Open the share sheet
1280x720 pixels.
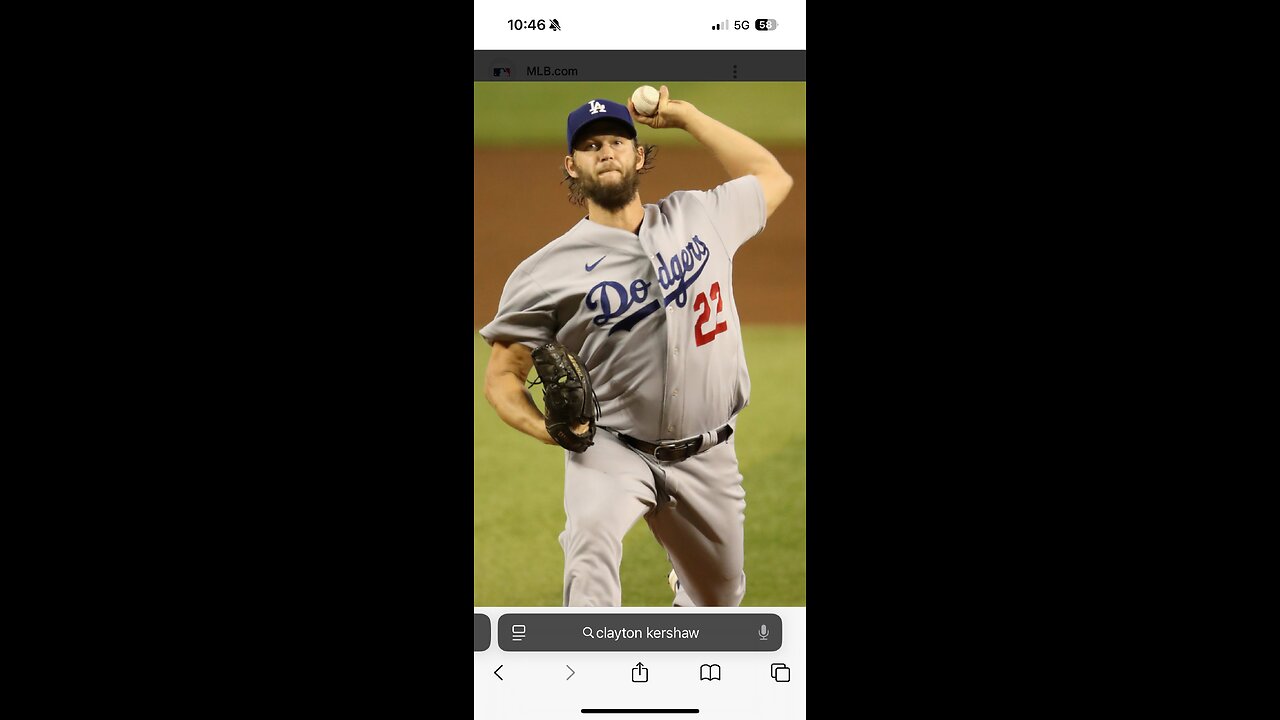tap(640, 673)
